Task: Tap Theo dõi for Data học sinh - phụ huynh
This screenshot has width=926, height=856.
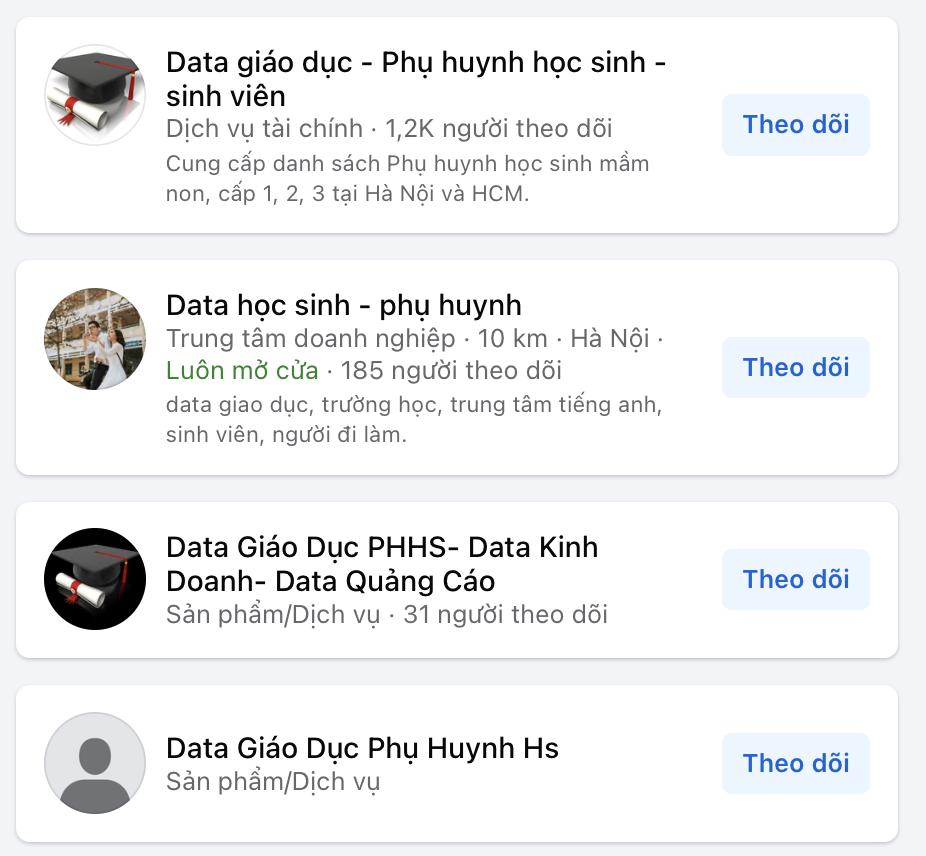Action: (x=795, y=368)
